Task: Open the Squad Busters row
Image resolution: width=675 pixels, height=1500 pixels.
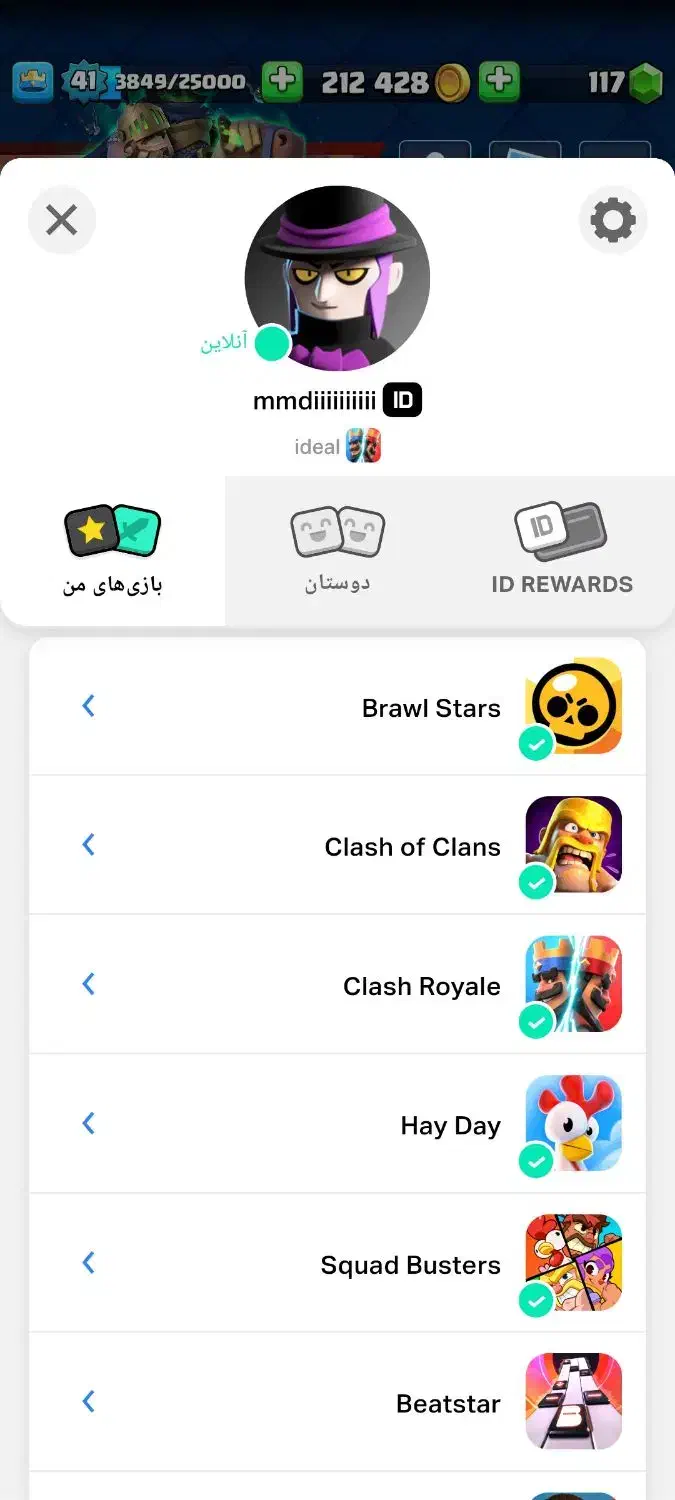Action: [x=338, y=1263]
